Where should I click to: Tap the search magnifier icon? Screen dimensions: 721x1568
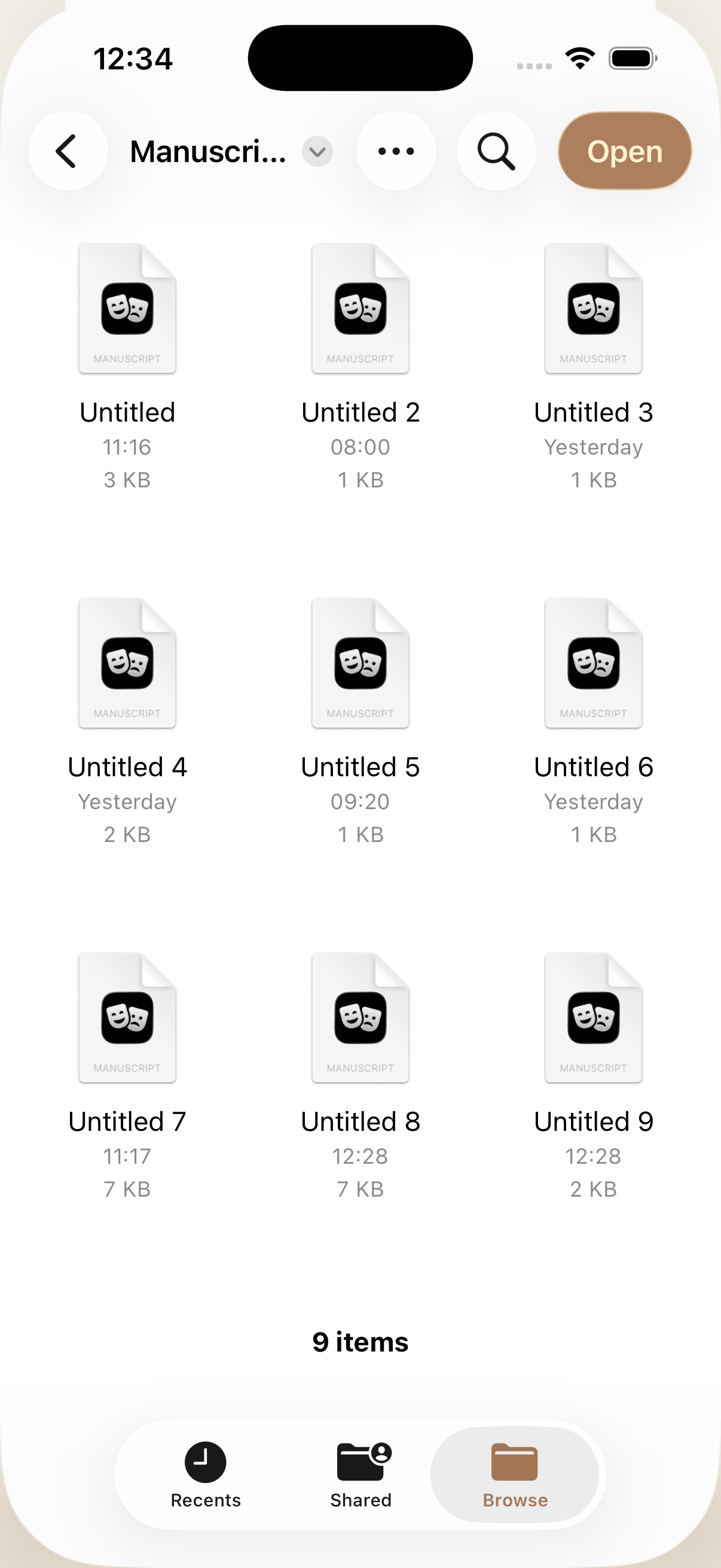[x=496, y=151]
